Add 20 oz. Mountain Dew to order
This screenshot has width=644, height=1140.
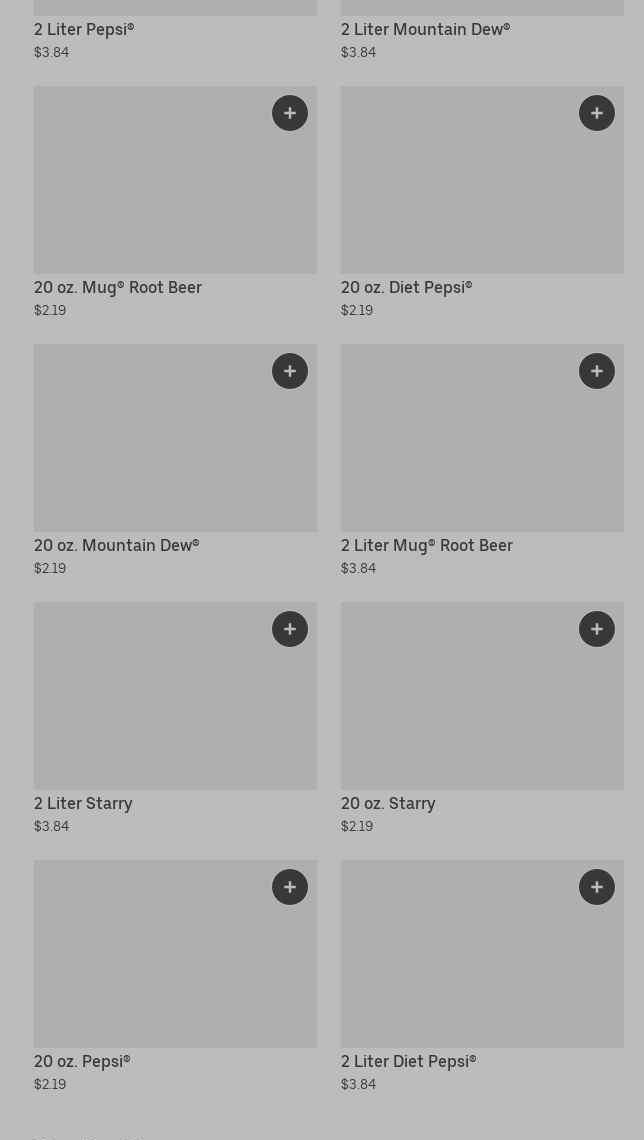tap(290, 371)
